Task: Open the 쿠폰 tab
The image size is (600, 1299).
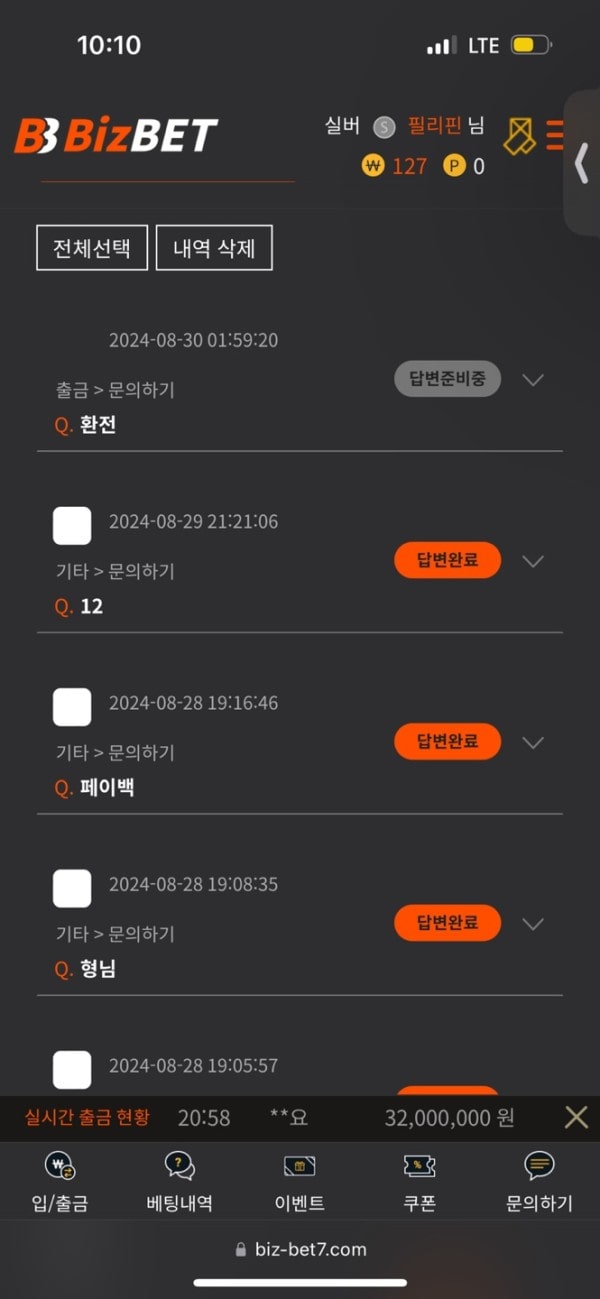Action: point(419,1182)
